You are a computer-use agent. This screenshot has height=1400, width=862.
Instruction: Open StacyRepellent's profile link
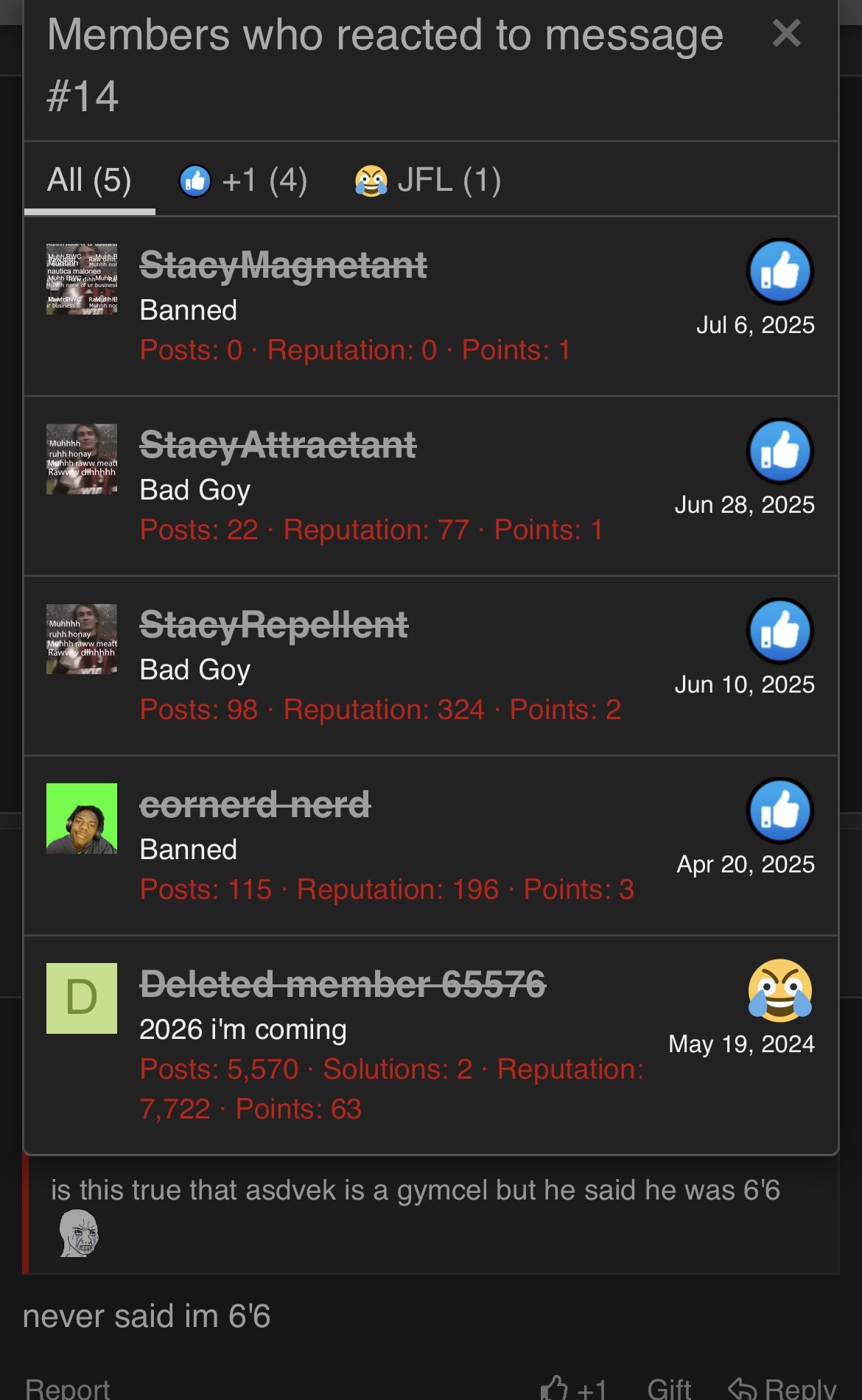coord(273,625)
